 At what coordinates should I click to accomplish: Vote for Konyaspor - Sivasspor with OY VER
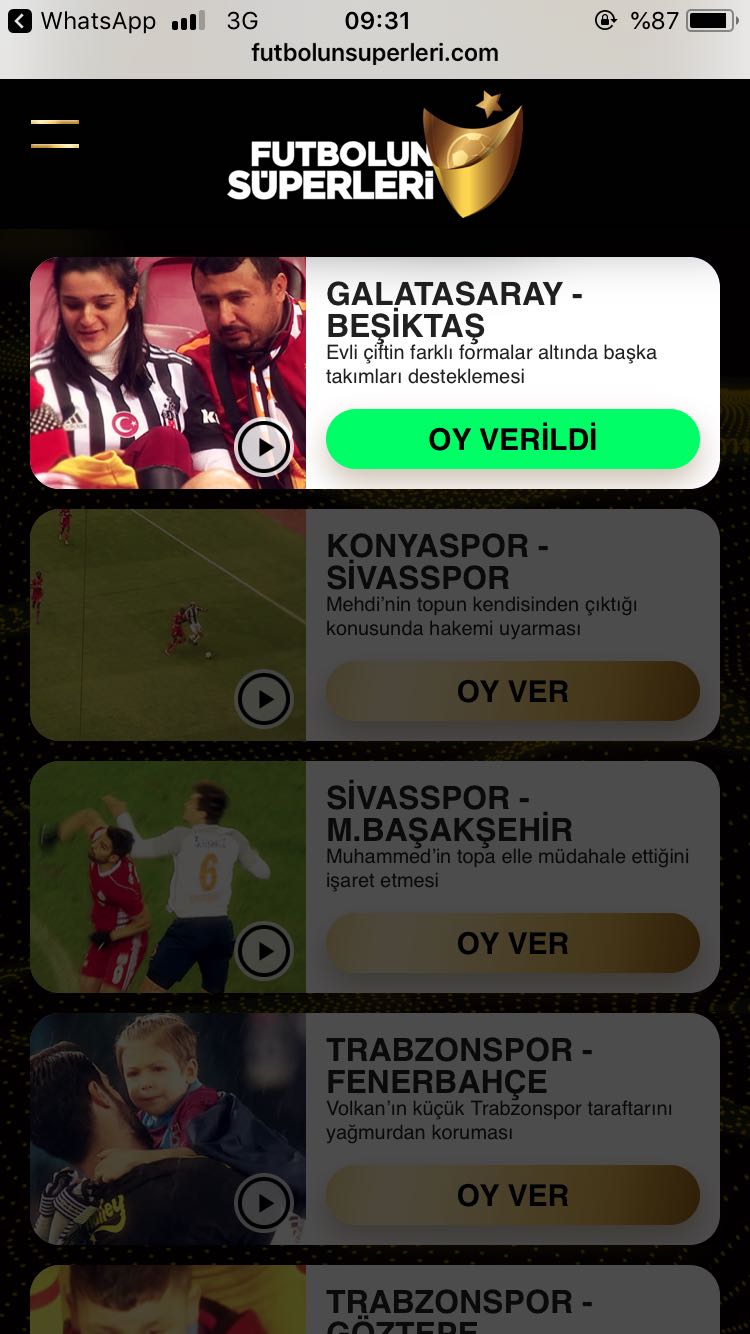tap(512, 691)
